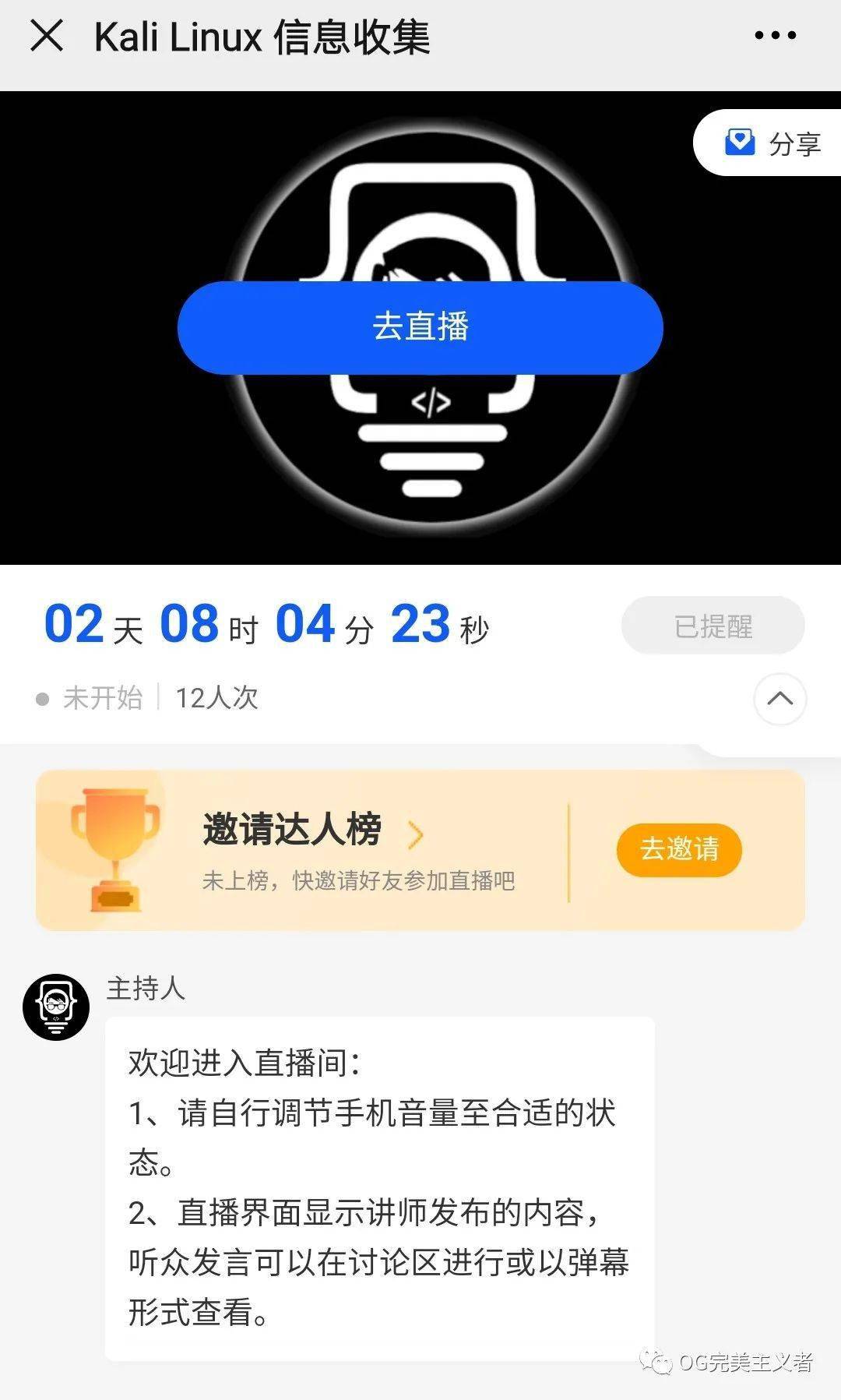This screenshot has width=841, height=1400.
Task: Open the 邀请达人榜 leaderboard
Action: (313, 830)
